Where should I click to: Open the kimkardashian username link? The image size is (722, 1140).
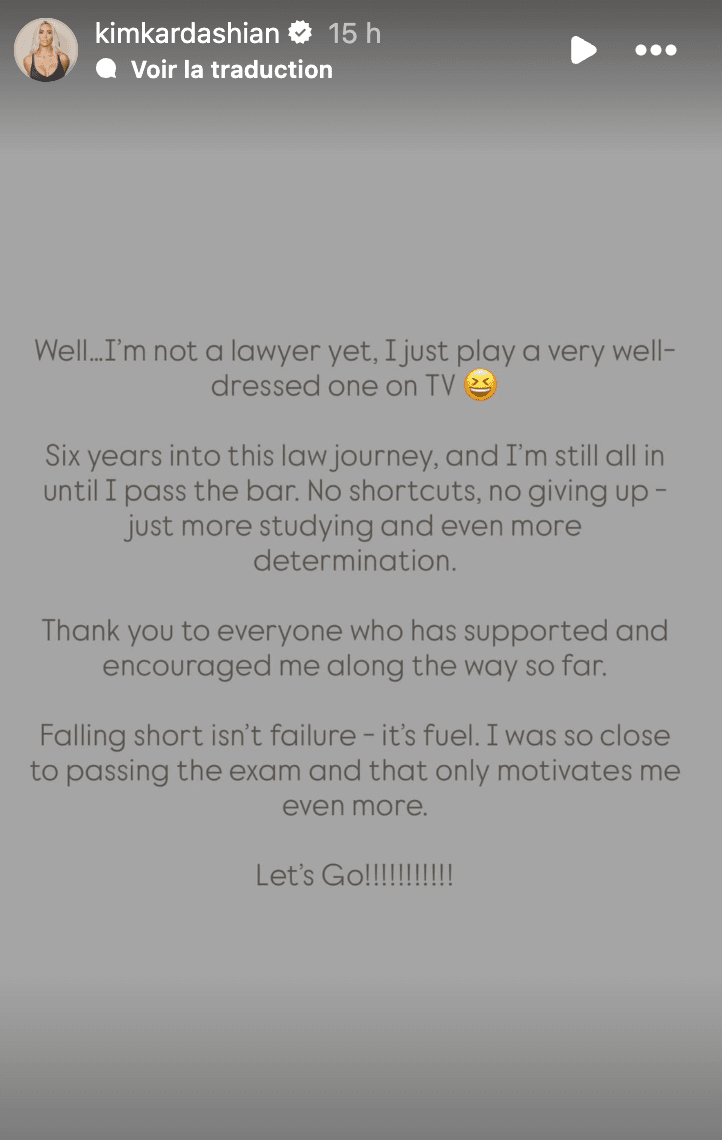point(187,33)
